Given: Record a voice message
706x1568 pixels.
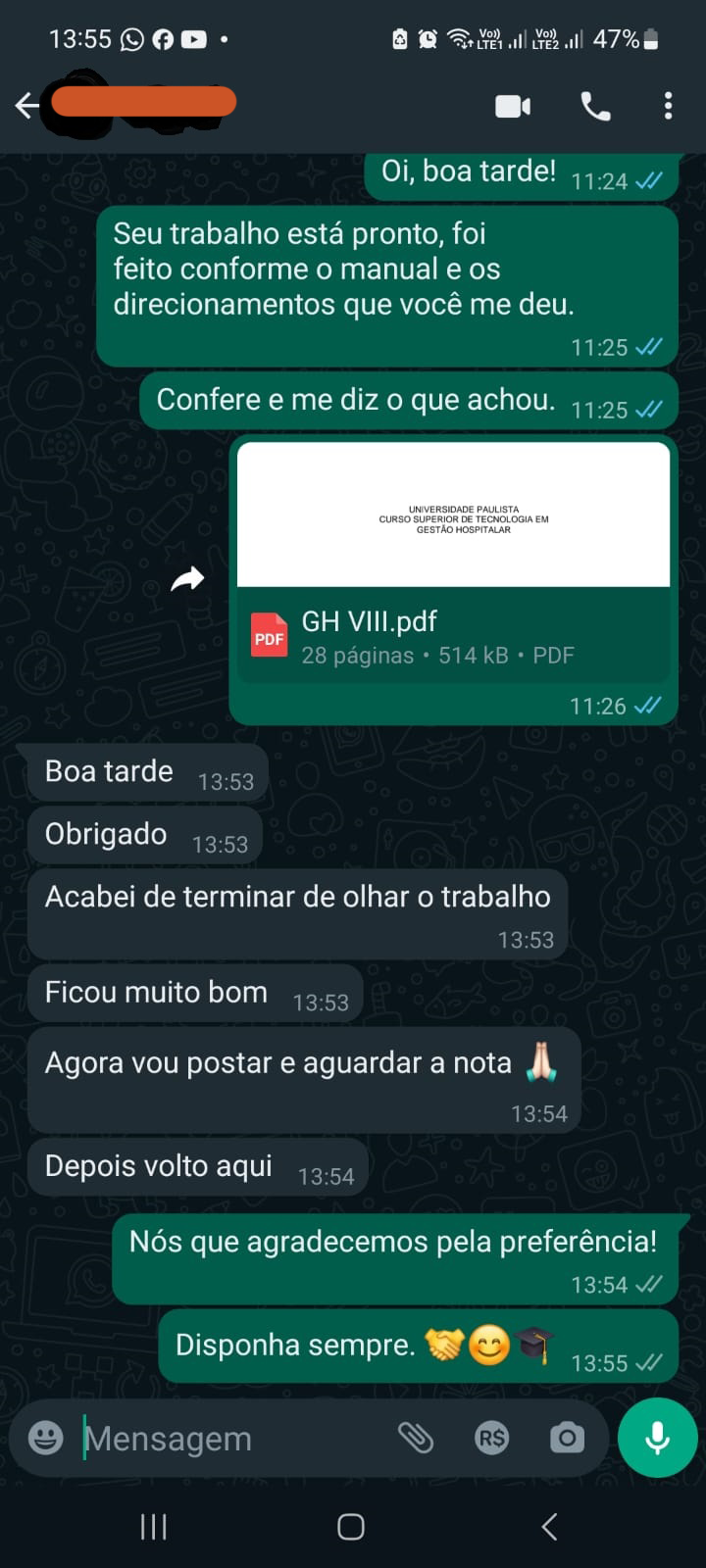Looking at the screenshot, I should (x=657, y=1438).
